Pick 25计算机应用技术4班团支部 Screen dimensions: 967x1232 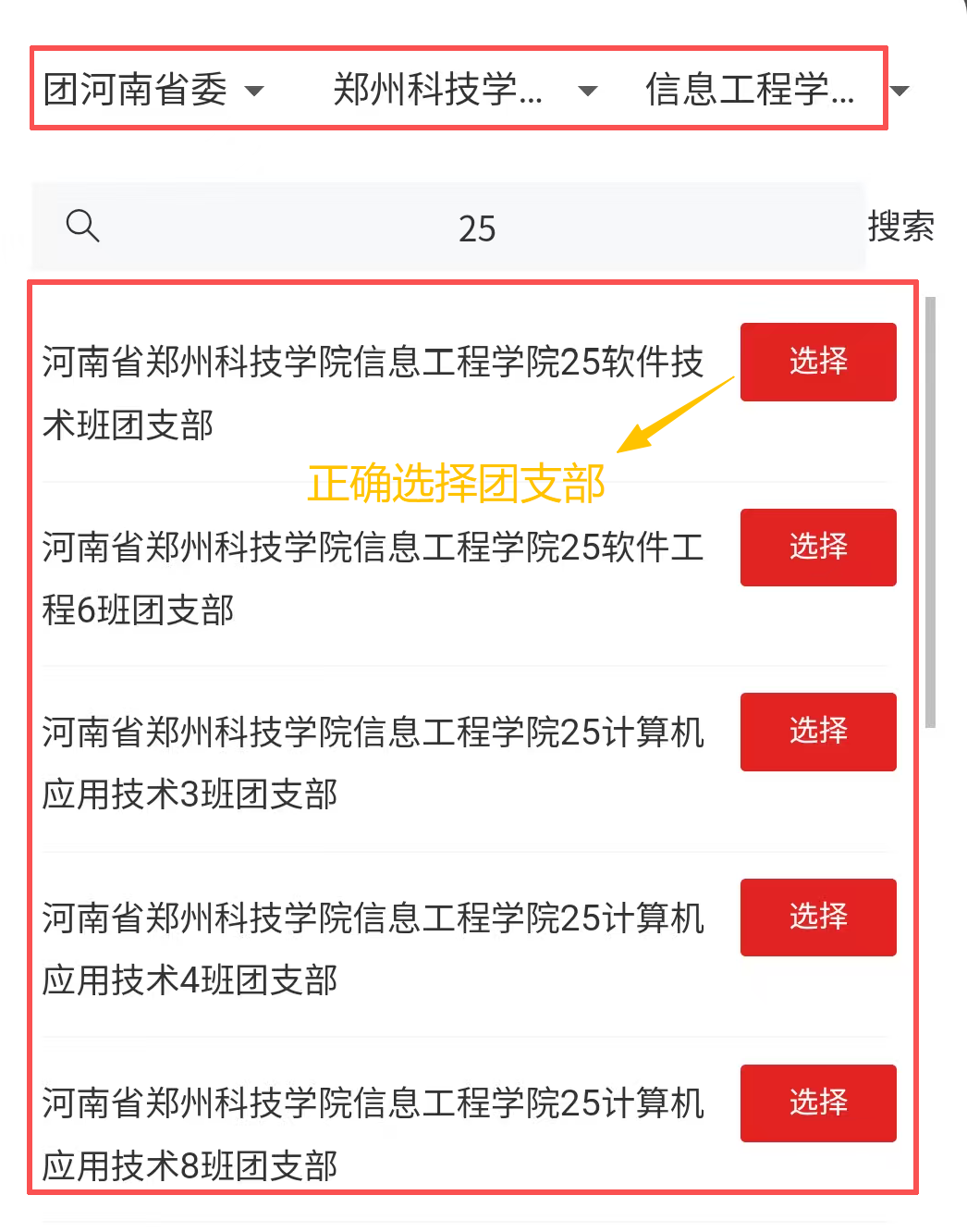(x=817, y=918)
